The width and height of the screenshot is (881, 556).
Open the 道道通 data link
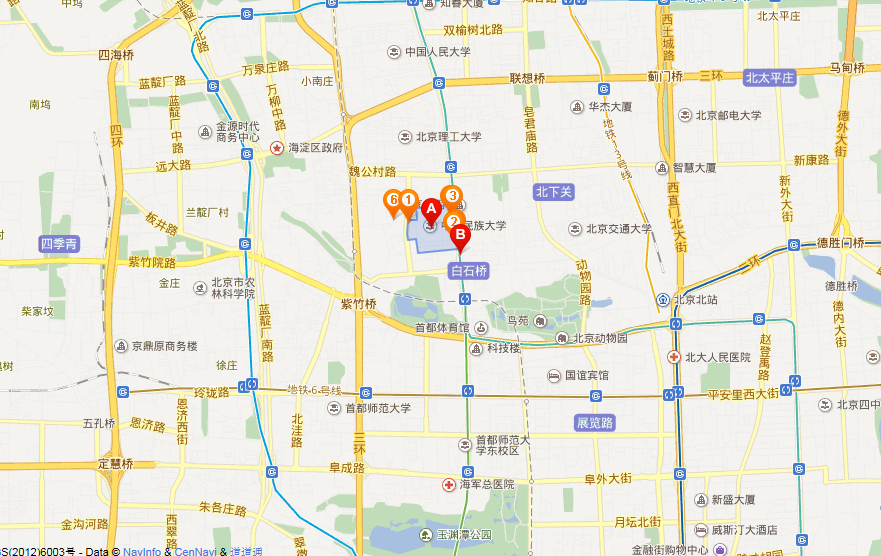246,551
